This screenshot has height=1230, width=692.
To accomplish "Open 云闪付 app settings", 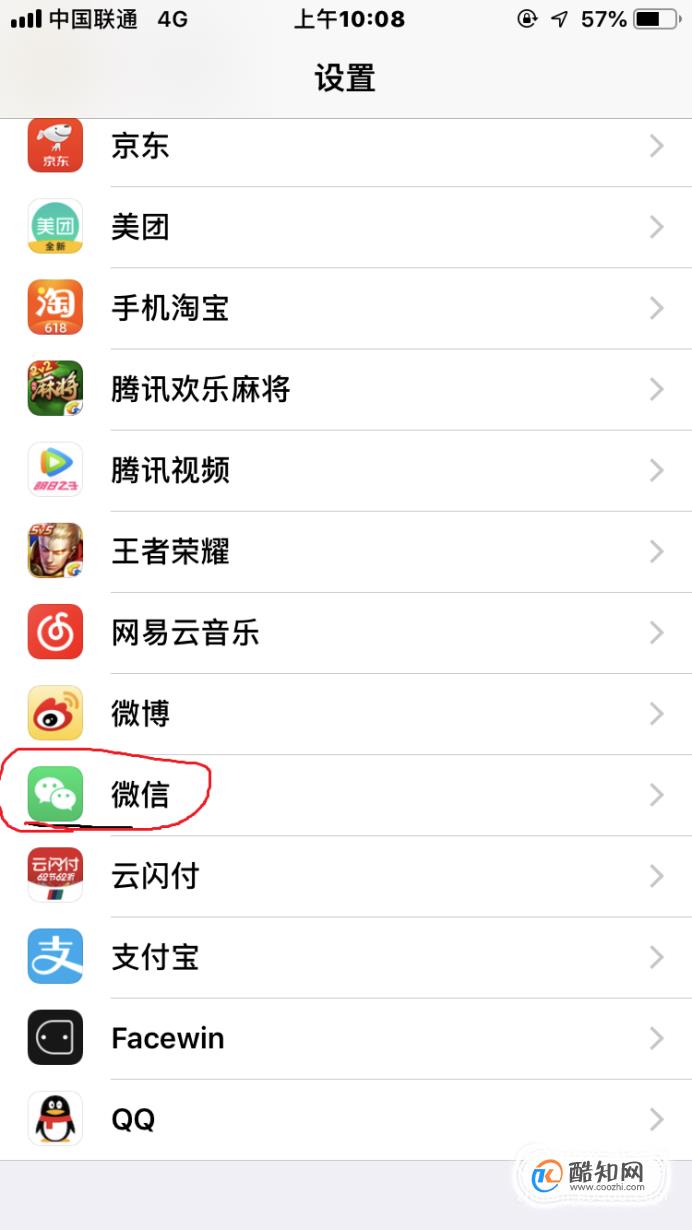I will pyautogui.click(x=346, y=876).
